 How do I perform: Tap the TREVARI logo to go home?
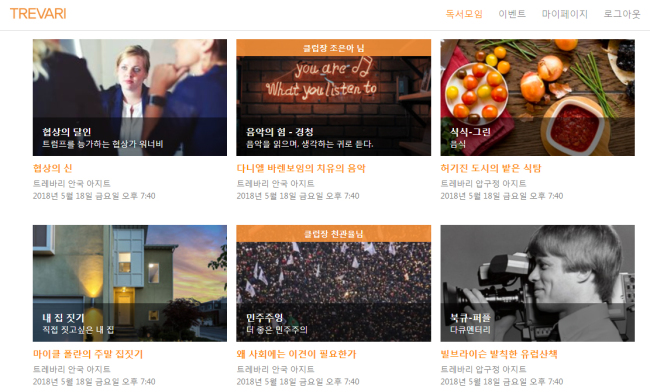pyautogui.click(x=38, y=14)
